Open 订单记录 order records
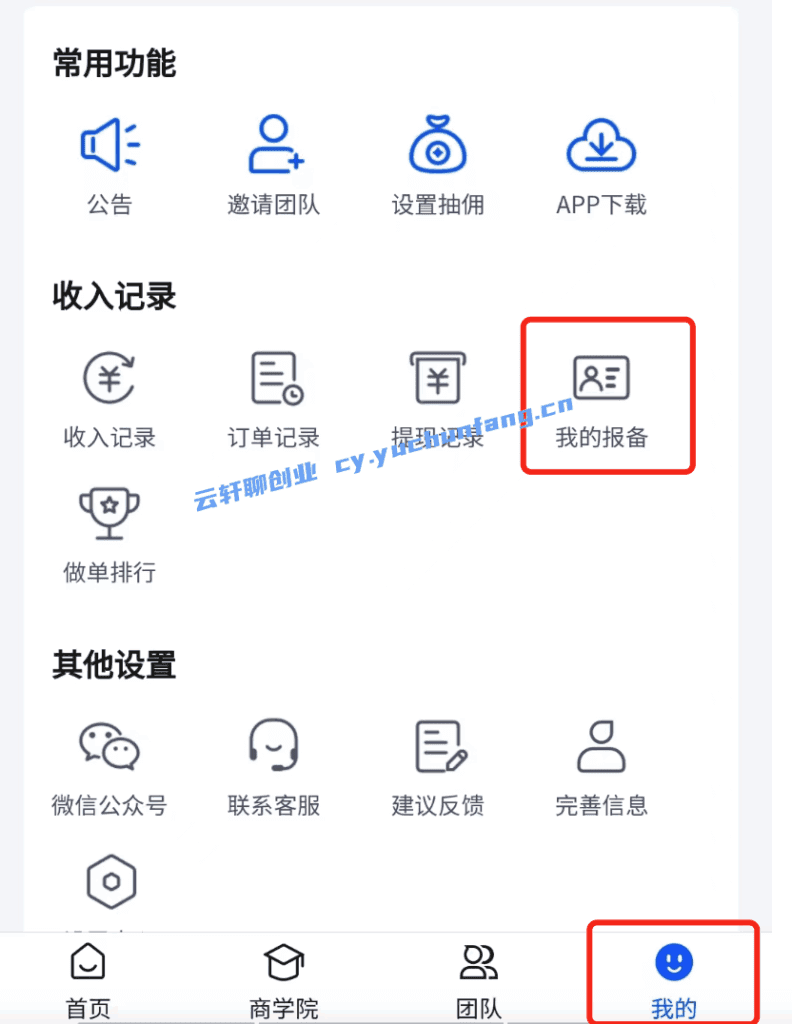Screen dimensions: 792x1024 point(273,398)
